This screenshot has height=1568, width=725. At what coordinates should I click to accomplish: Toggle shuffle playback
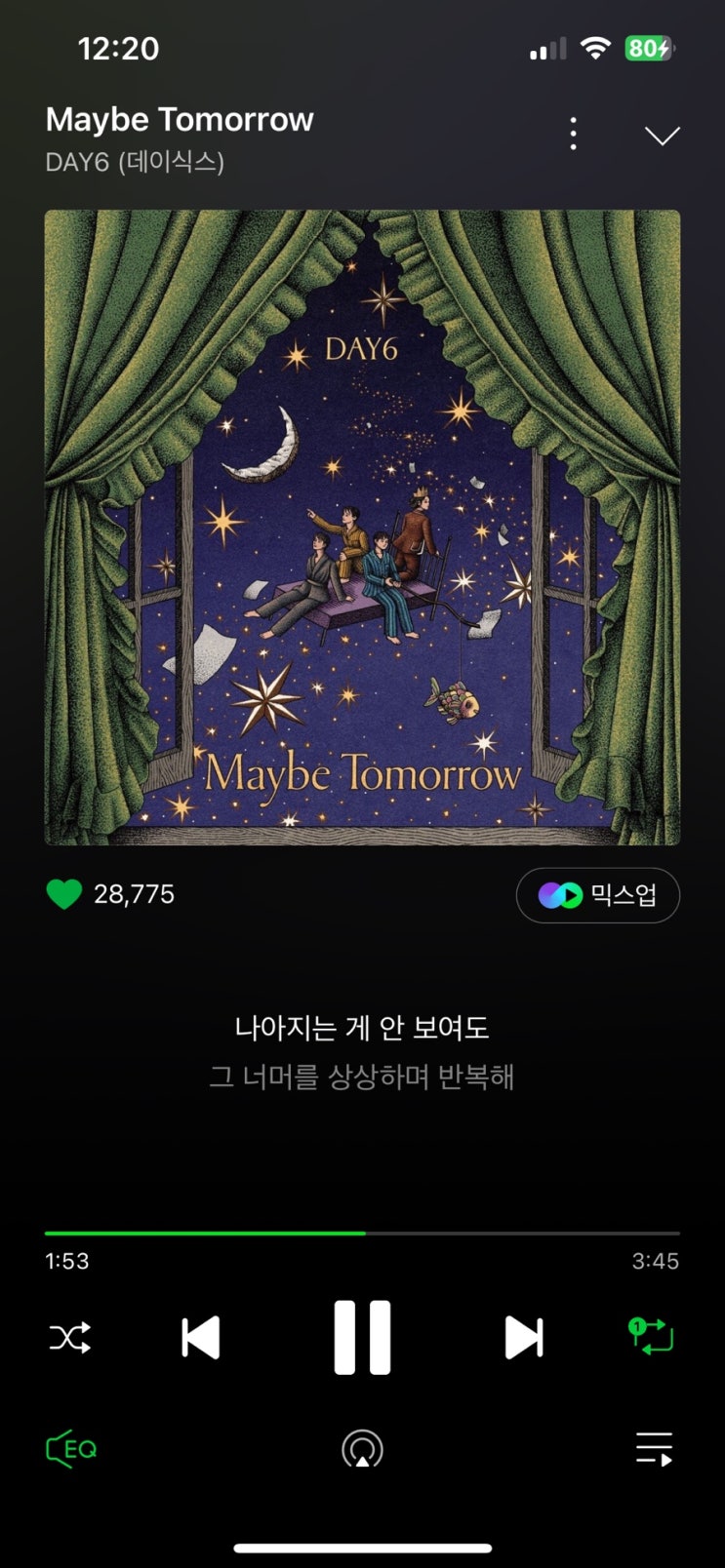click(70, 1337)
